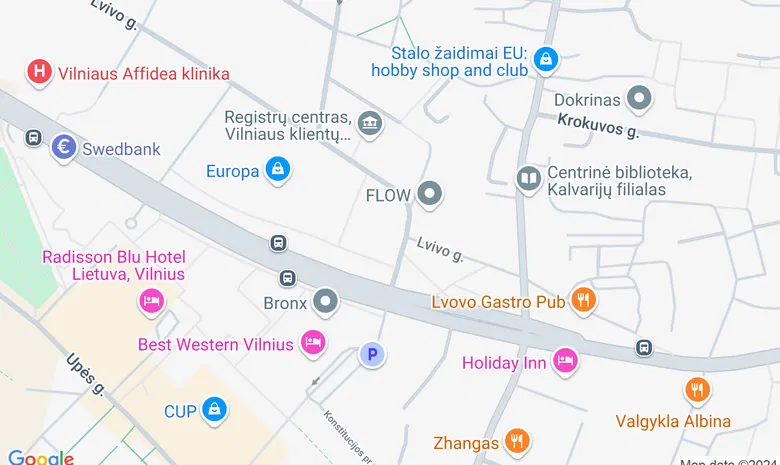Select the FLOW map marker

tap(430, 194)
